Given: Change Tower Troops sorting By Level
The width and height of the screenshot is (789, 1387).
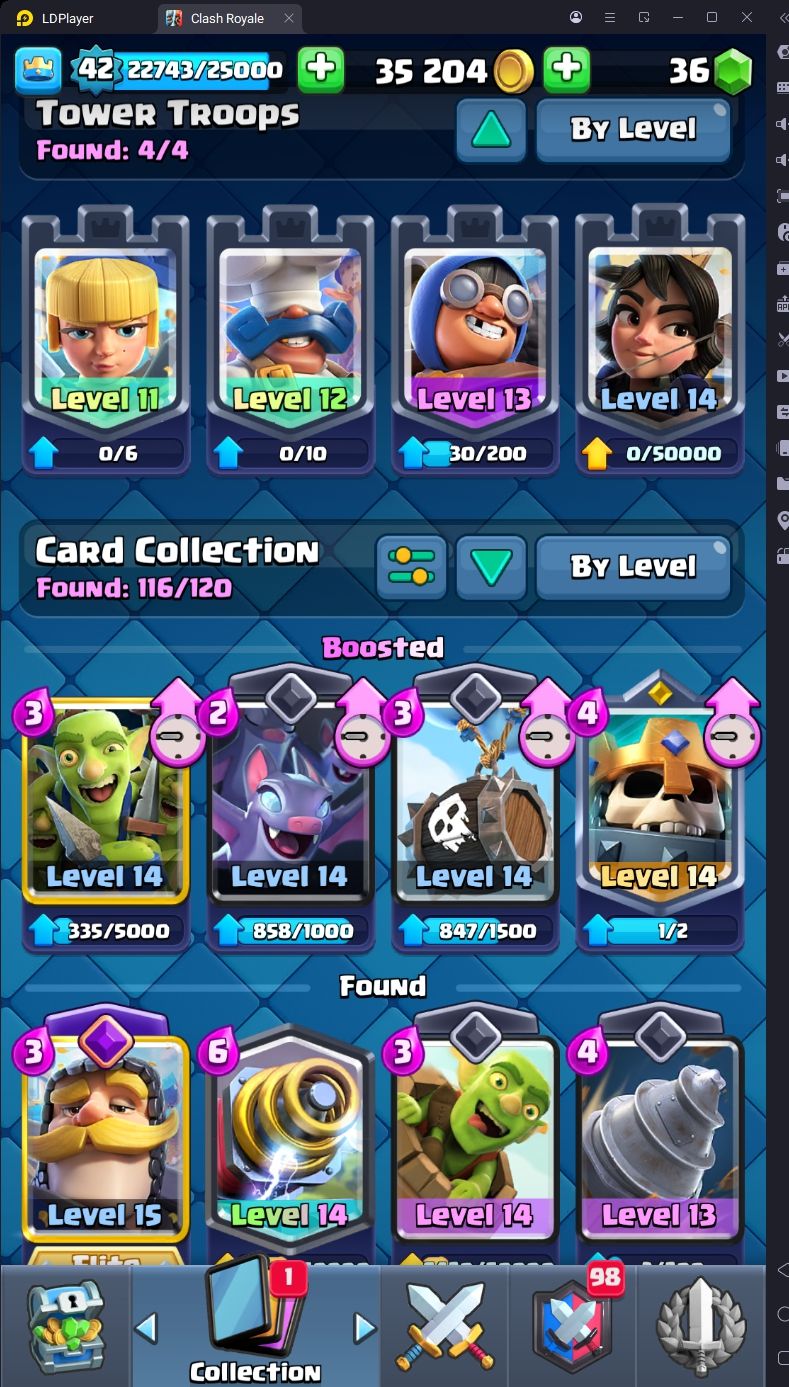Looking at the screenshot, I should (633, 129).
